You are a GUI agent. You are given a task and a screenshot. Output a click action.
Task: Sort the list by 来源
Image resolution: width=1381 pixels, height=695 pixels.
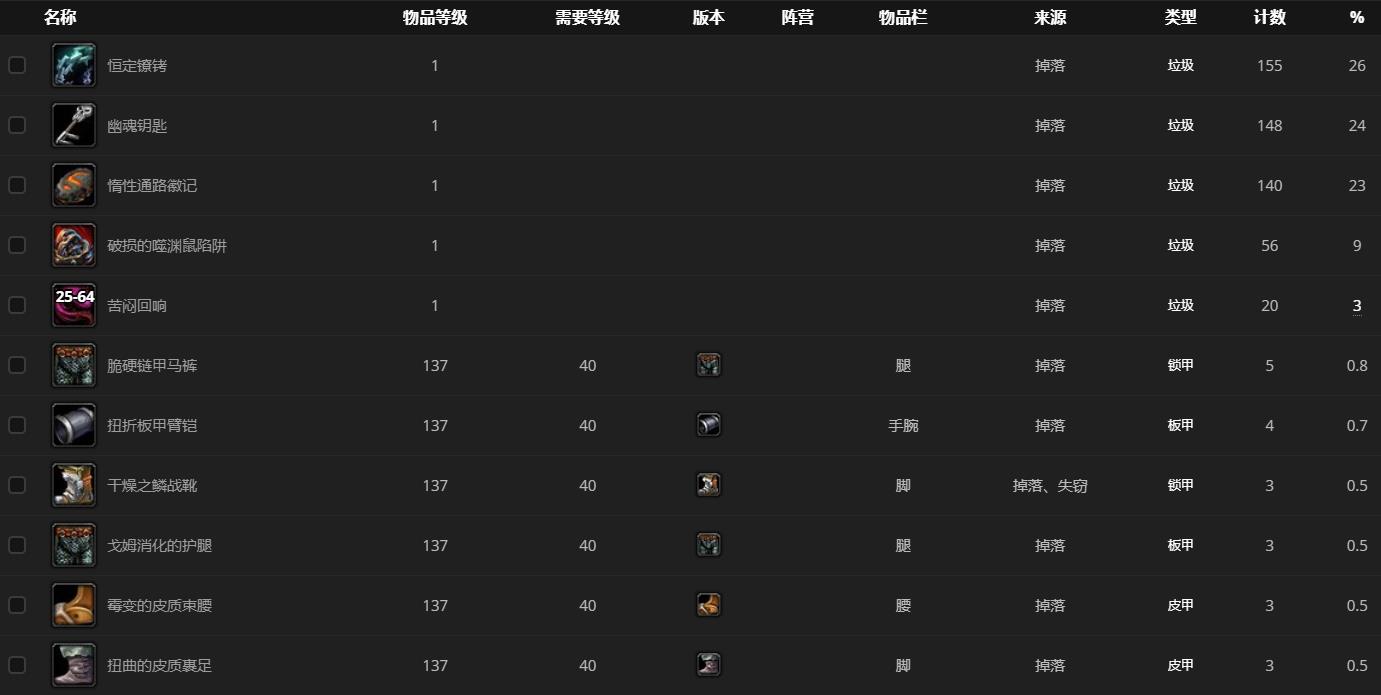click(x=1050, y=17)
